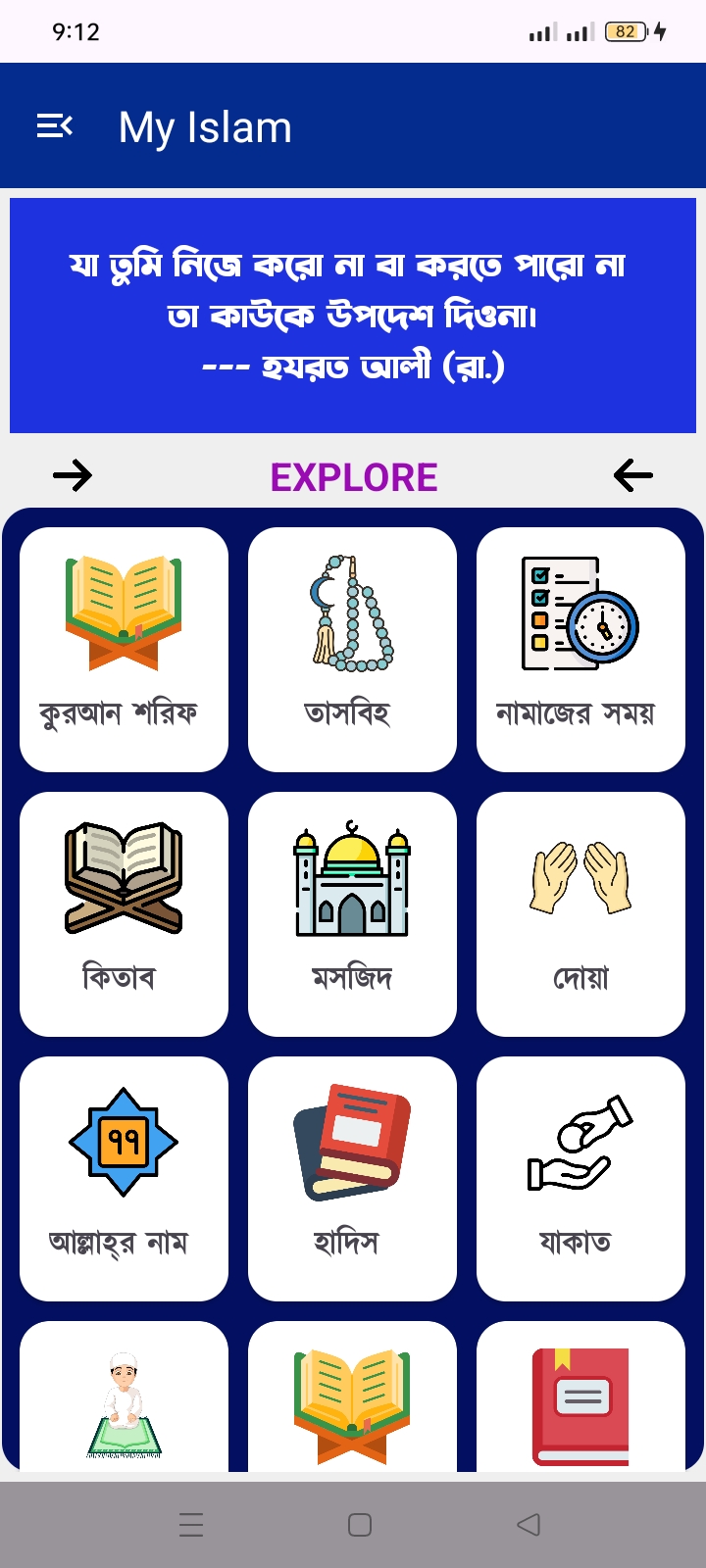Open the red book tile in the bottom row
The height and width of the screenshot is (1568, 706).
580,1396
